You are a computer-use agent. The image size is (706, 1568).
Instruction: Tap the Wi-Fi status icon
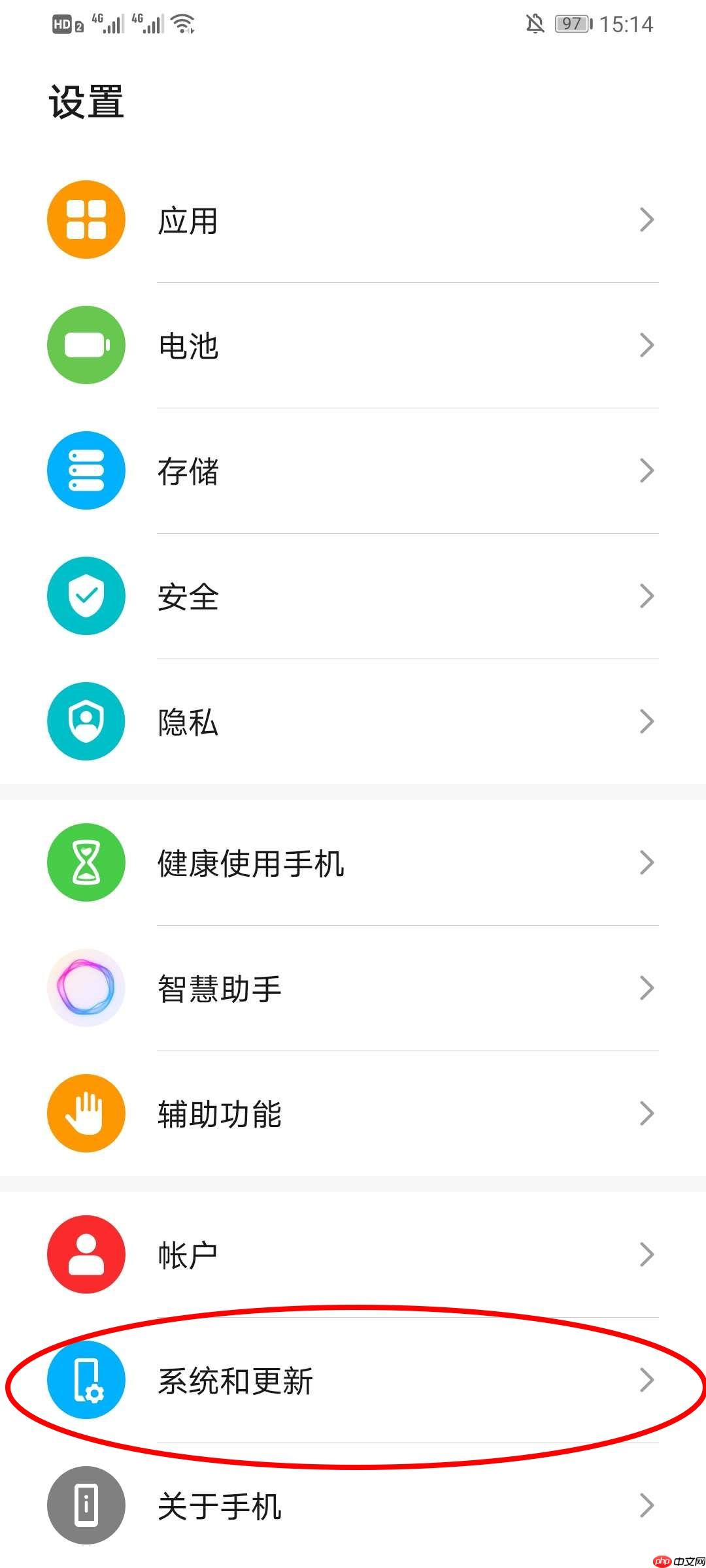pyautogui.click(x=182, y=24)
